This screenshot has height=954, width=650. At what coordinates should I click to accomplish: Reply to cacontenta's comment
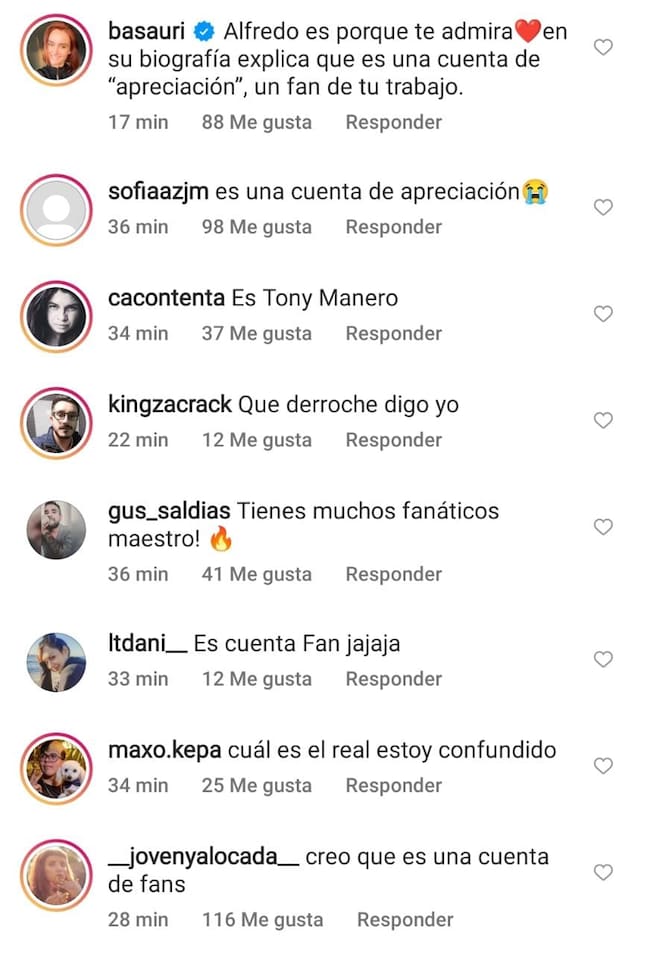pyautogui.click(x=393, y=333)
